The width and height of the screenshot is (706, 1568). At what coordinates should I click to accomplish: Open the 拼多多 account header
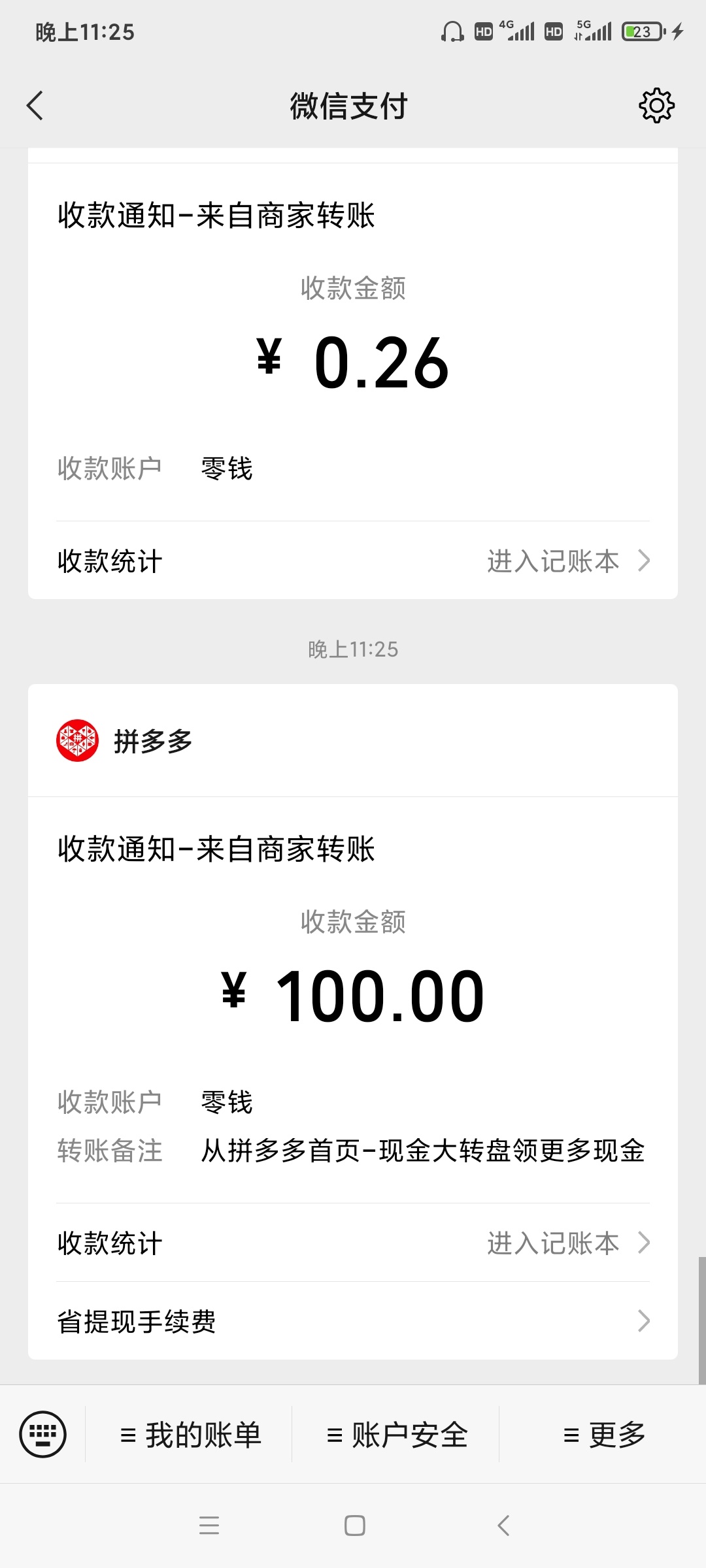353,741
